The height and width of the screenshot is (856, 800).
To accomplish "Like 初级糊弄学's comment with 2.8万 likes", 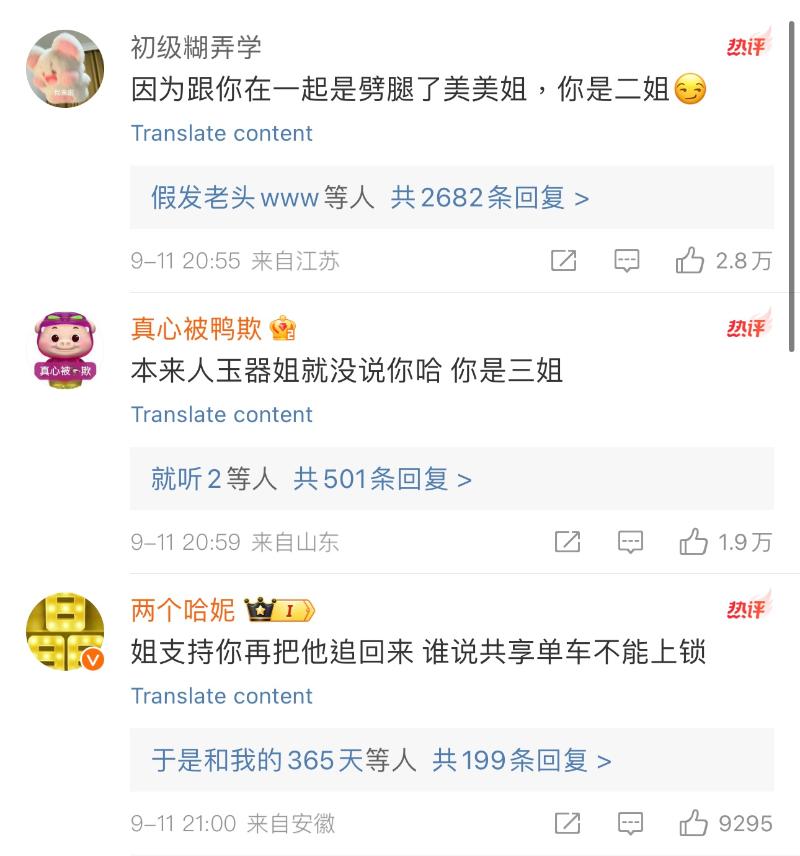I will coord(691,261).
